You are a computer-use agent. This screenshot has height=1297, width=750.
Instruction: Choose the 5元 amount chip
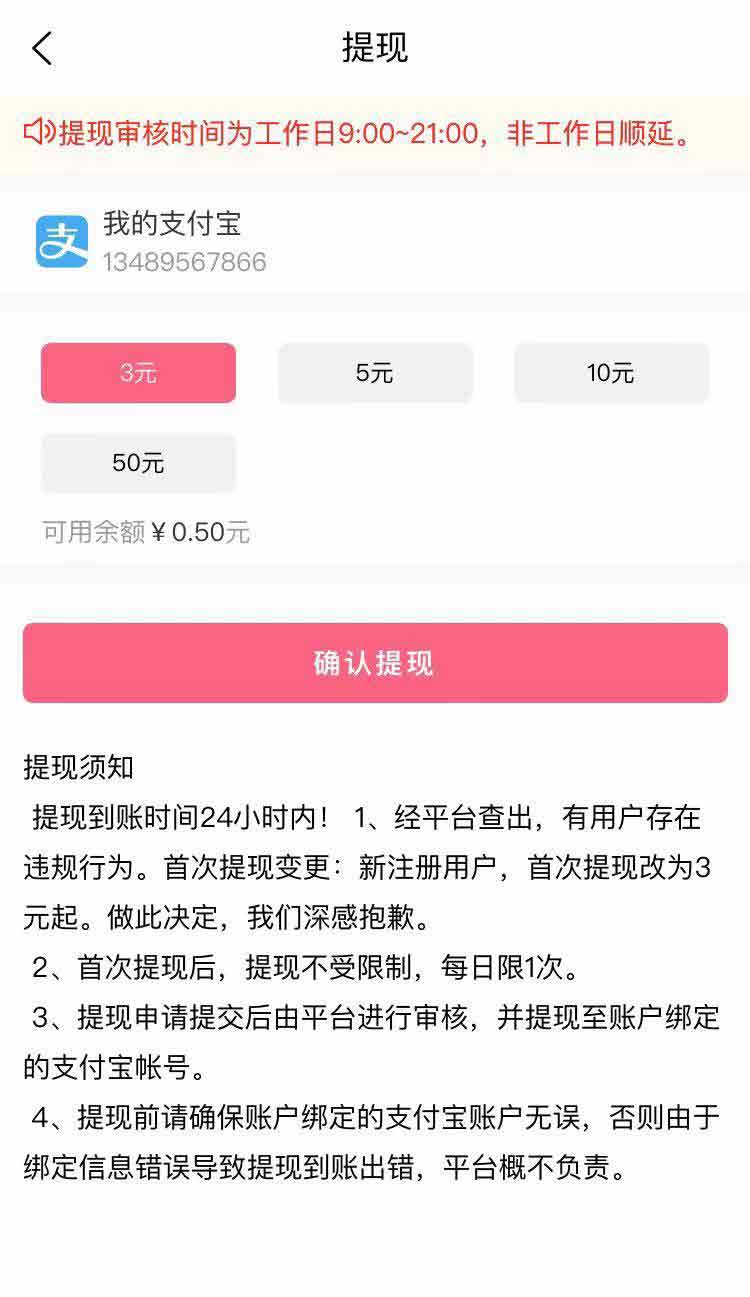(x=375, y=373)
